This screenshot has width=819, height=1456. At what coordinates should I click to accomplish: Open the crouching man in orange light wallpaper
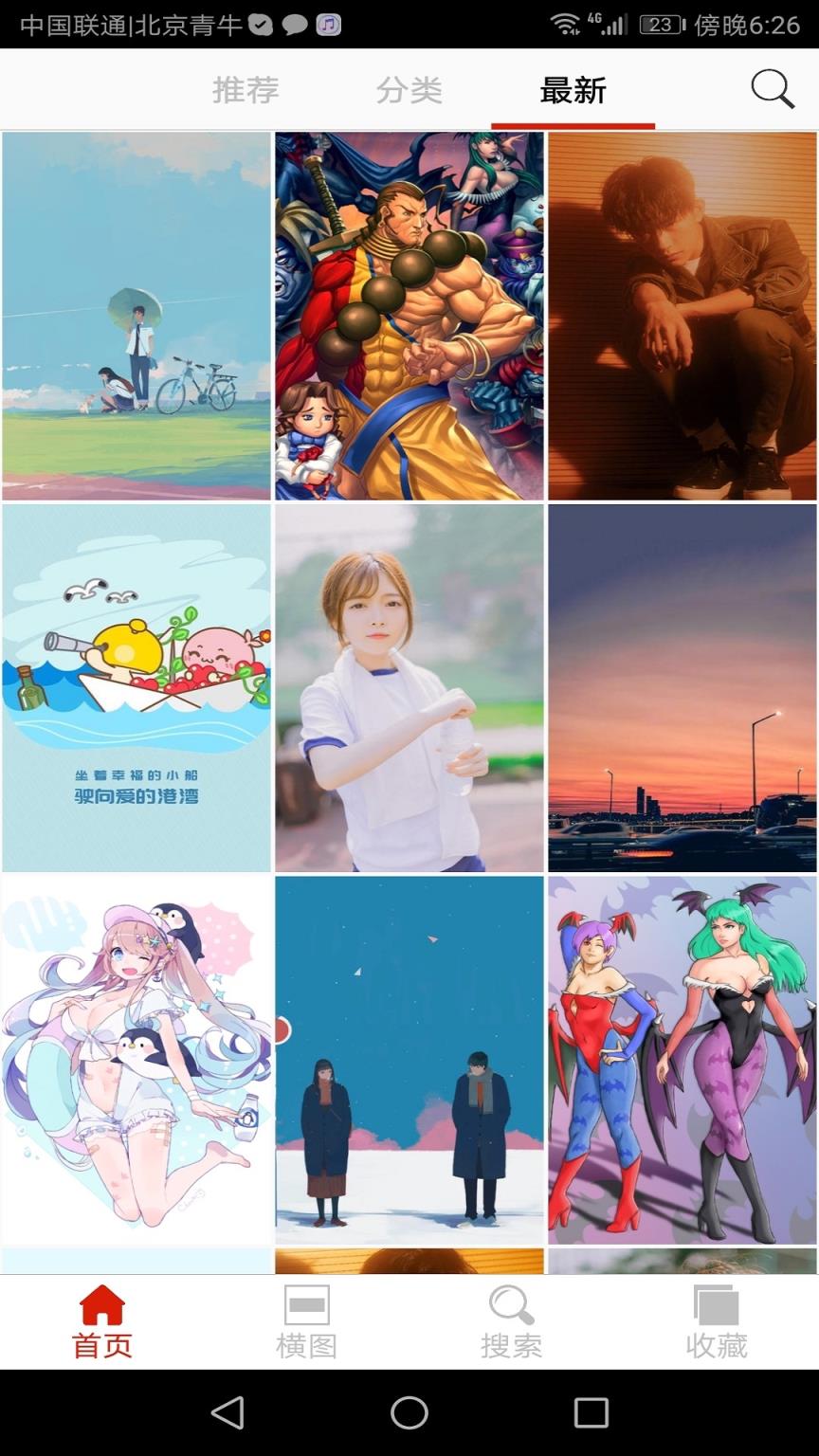click(x=682, y=316)
